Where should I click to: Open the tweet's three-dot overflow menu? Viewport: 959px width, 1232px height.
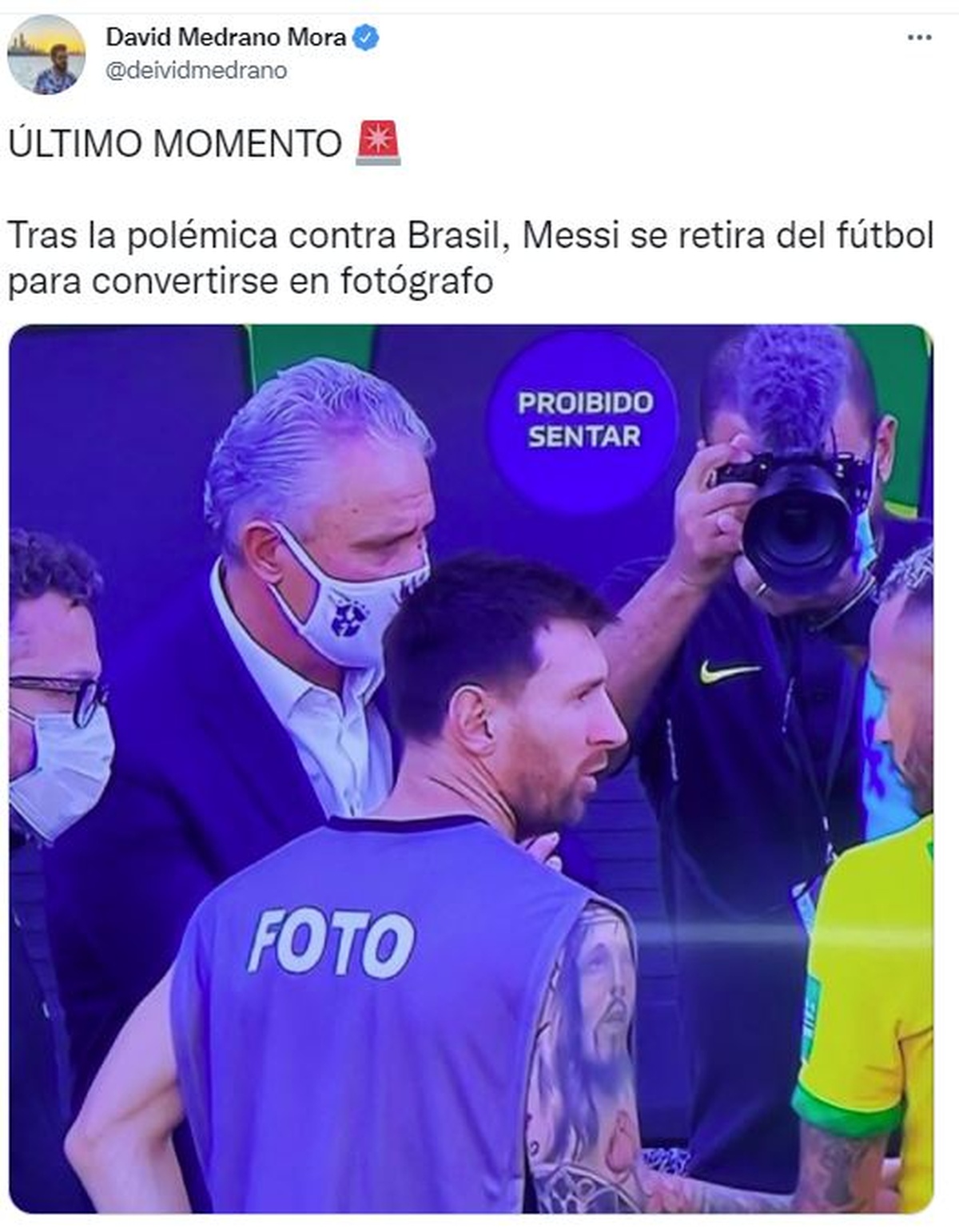919,38
